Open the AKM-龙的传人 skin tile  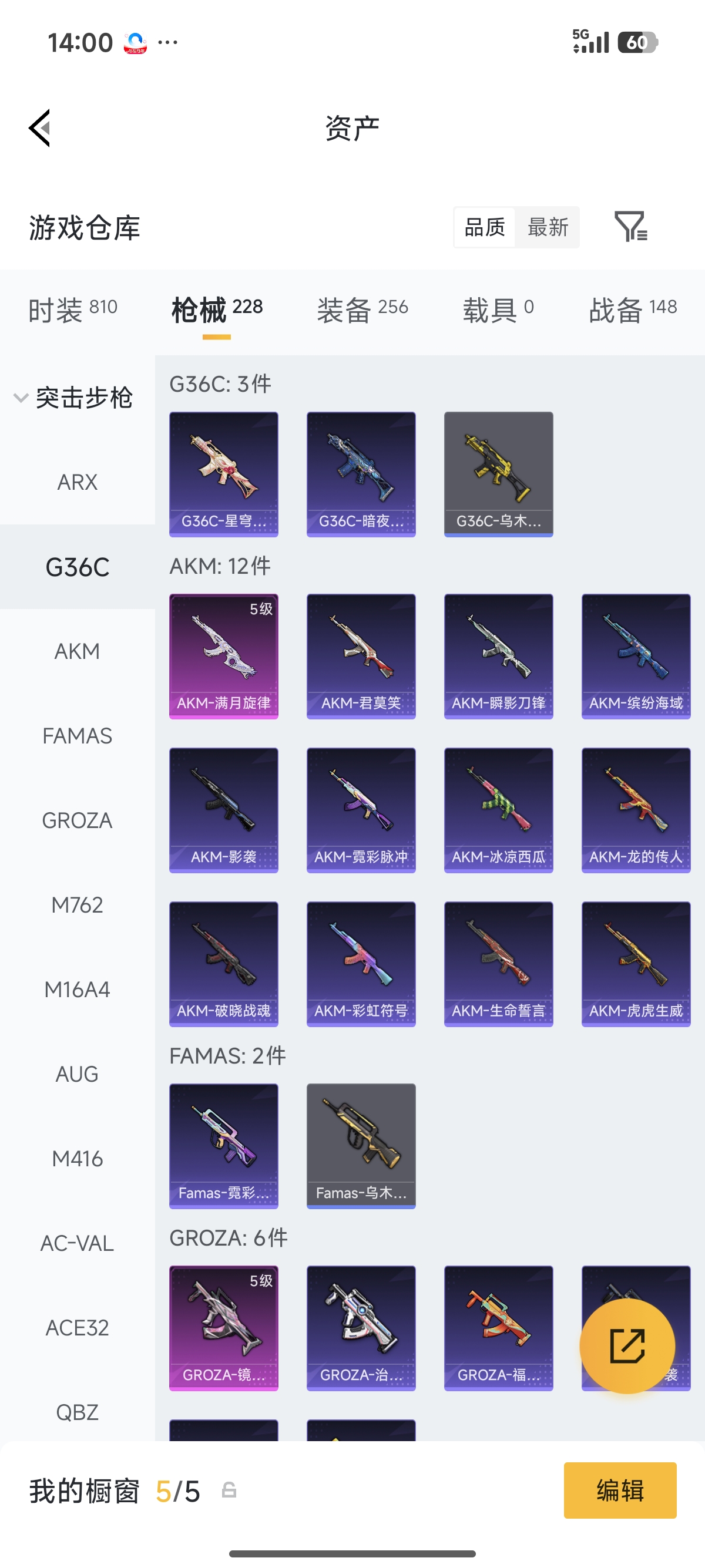pos(636,810)
